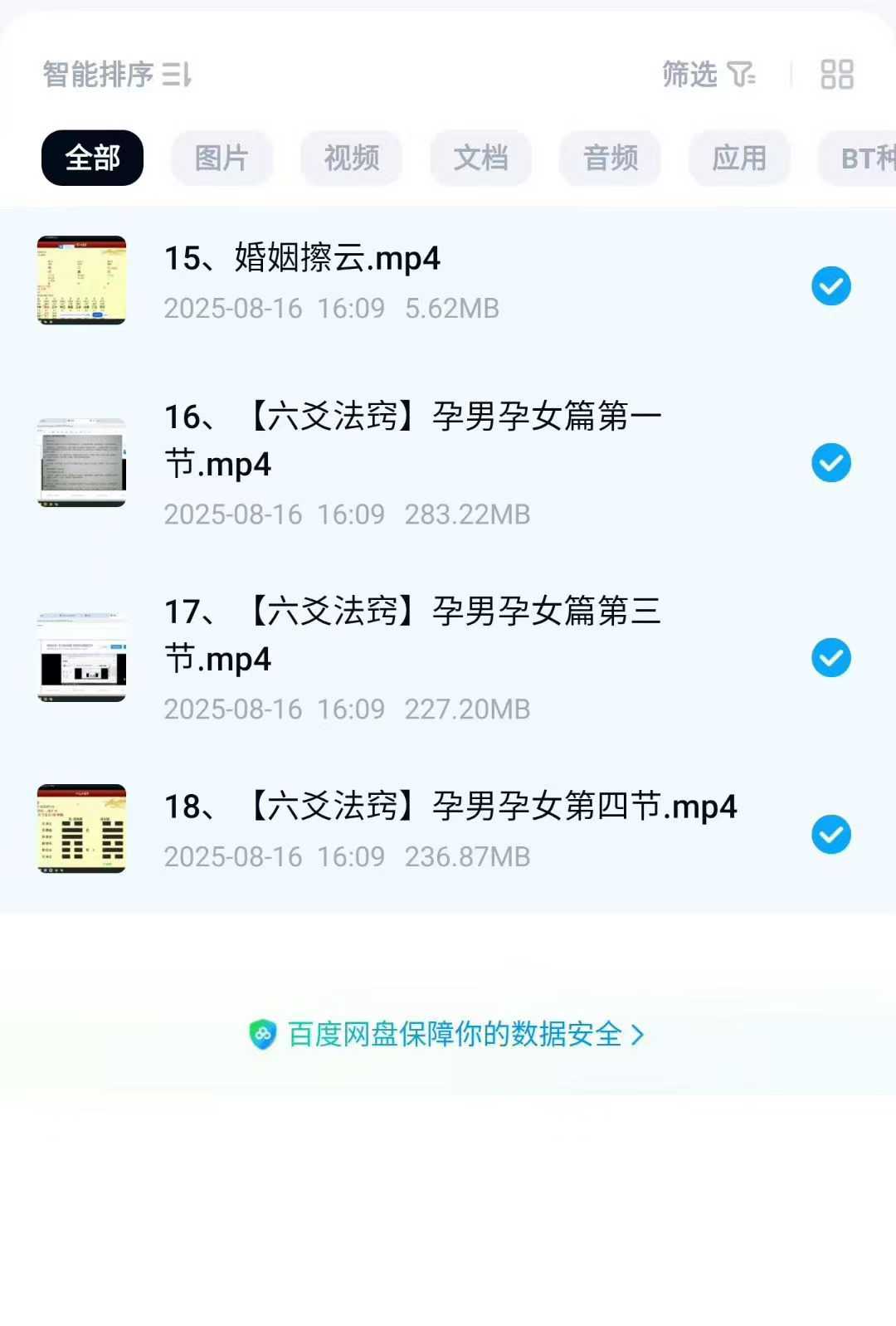
Task: Switch to the 视频 category
Action: [351, 158]
